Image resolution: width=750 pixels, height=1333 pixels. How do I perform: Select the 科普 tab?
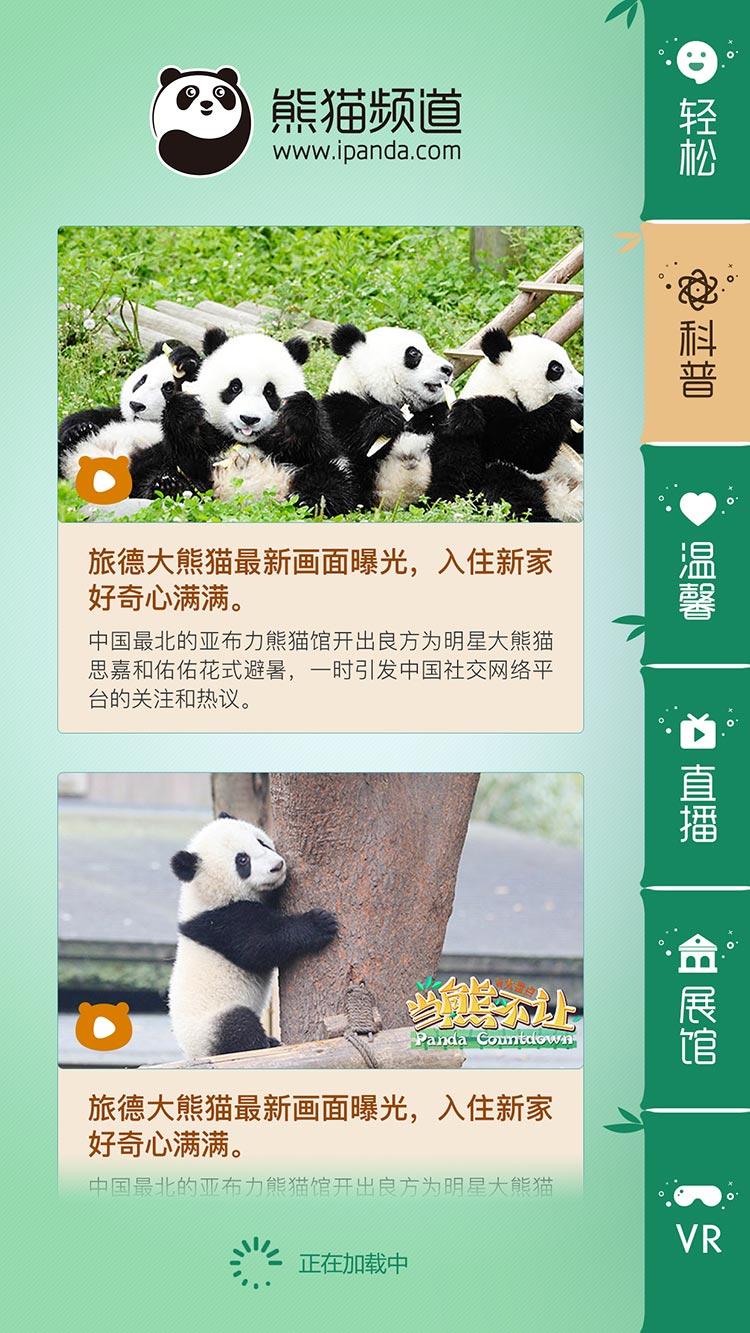pyautogui.click(x=697, y=333)
